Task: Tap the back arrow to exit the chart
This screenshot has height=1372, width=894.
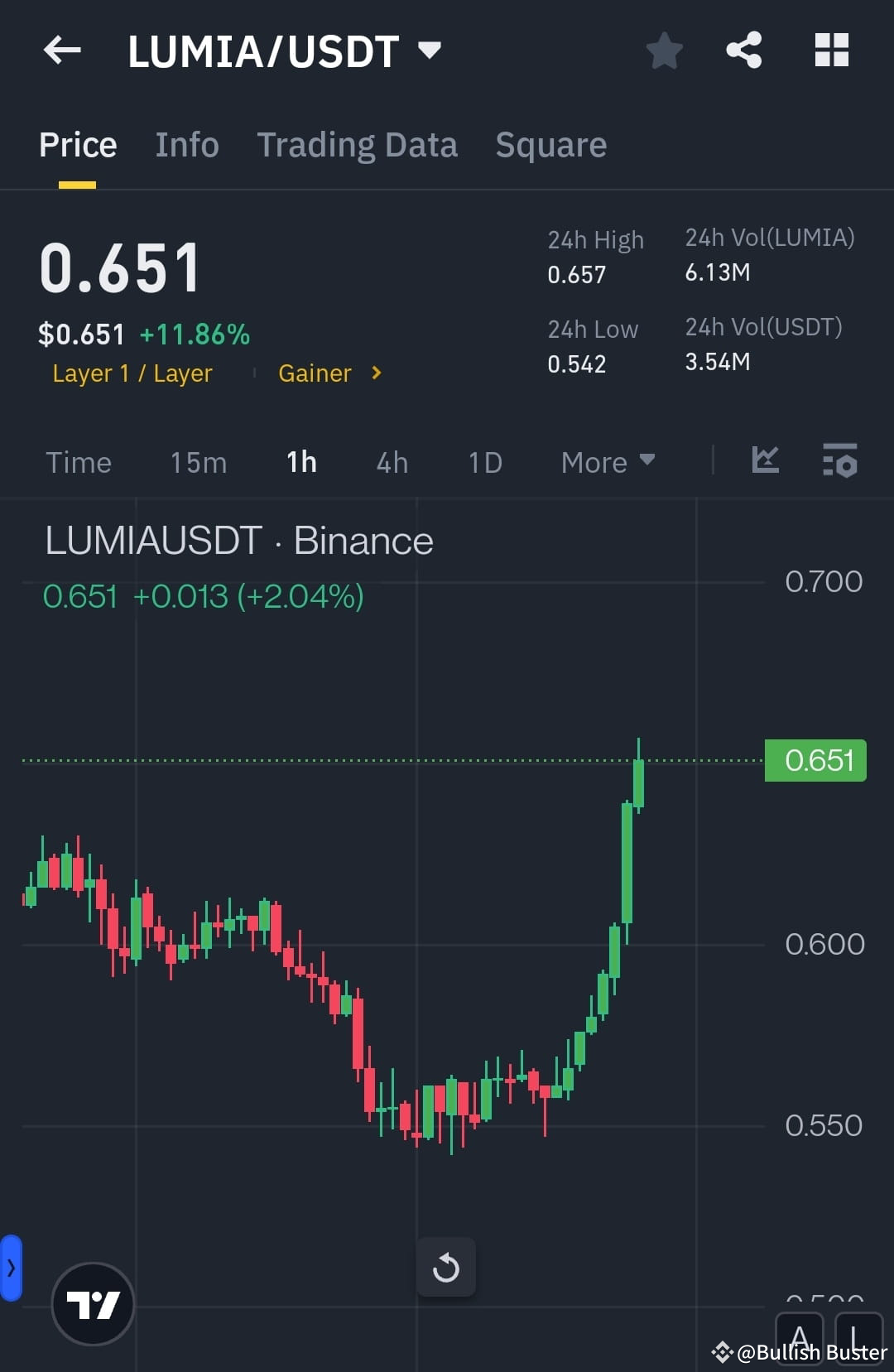Action: coord(61,51)
